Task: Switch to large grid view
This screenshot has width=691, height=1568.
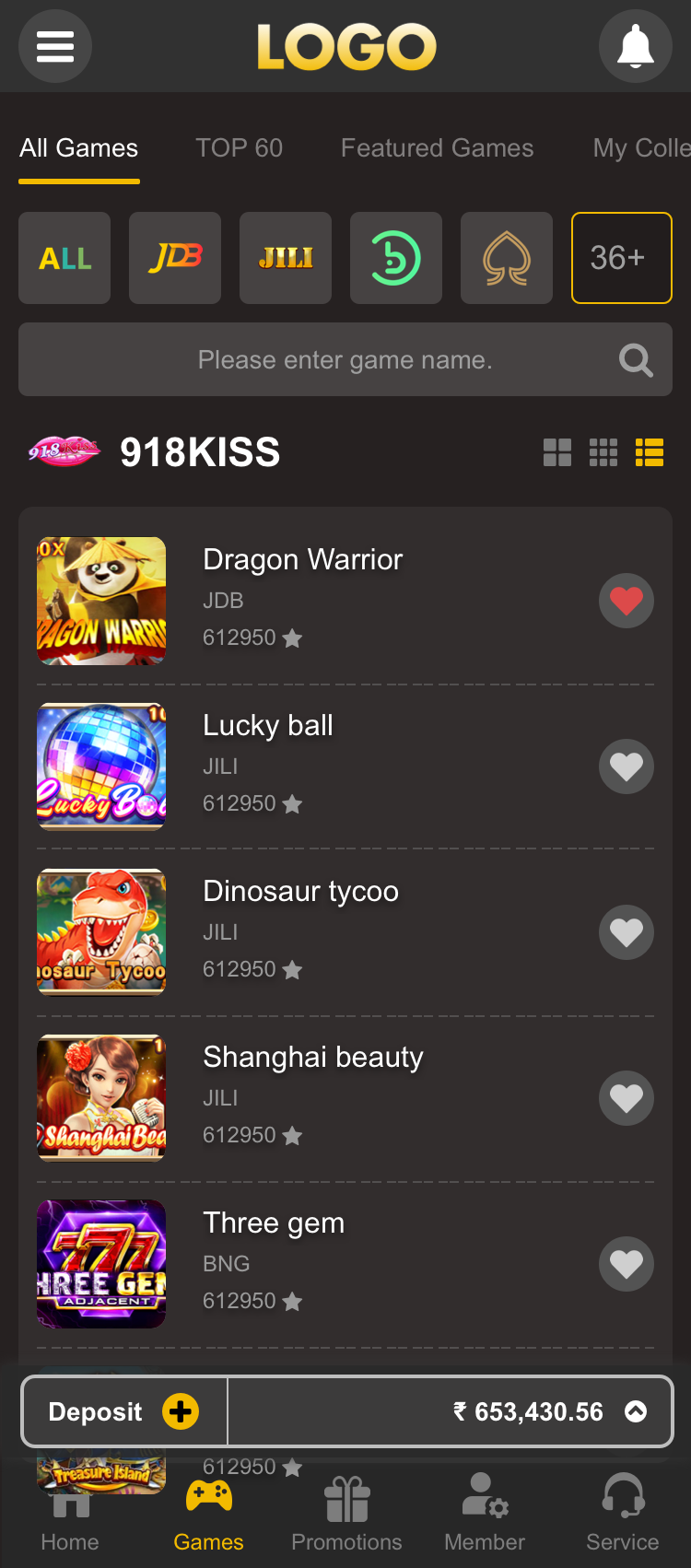Action: pos(557,452)
